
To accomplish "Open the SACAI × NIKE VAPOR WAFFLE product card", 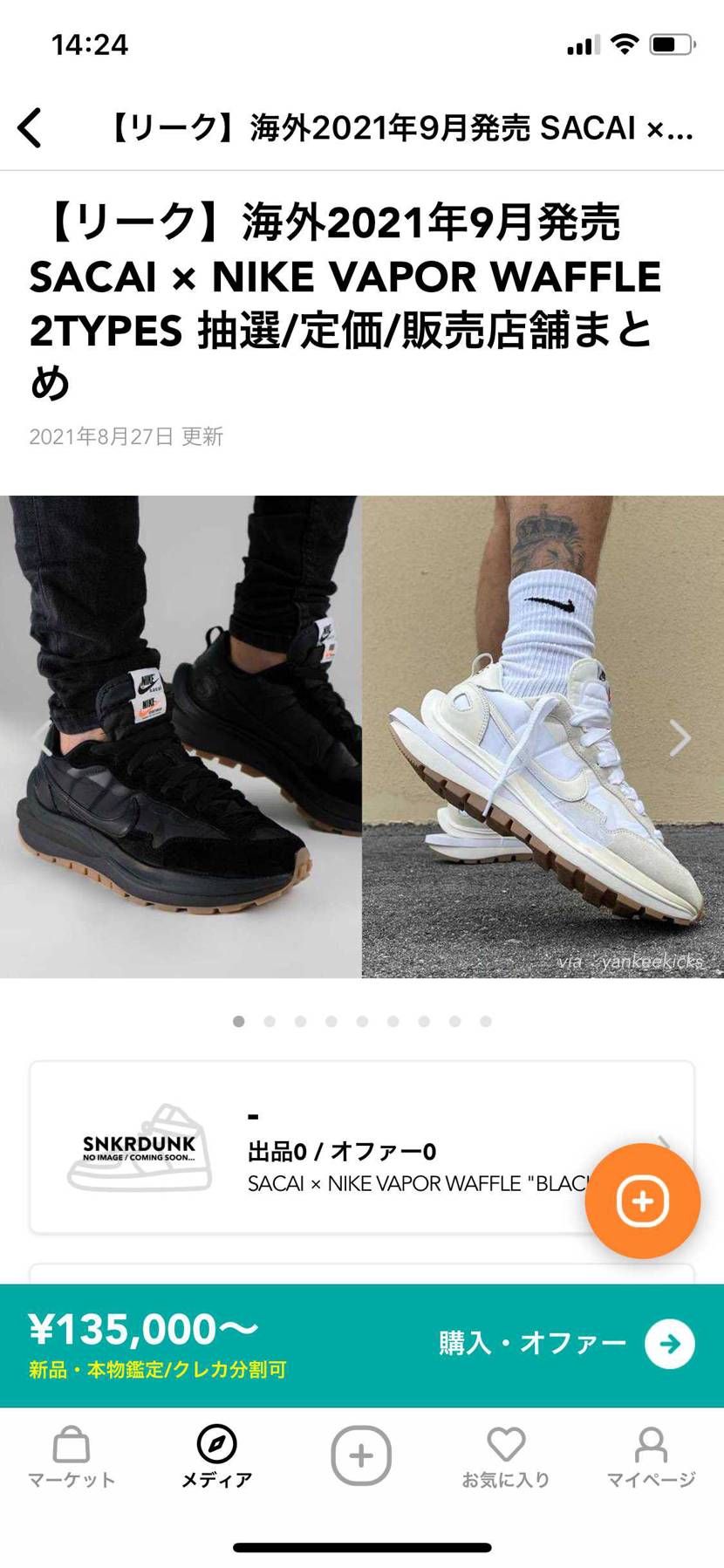I will 349,1147.
